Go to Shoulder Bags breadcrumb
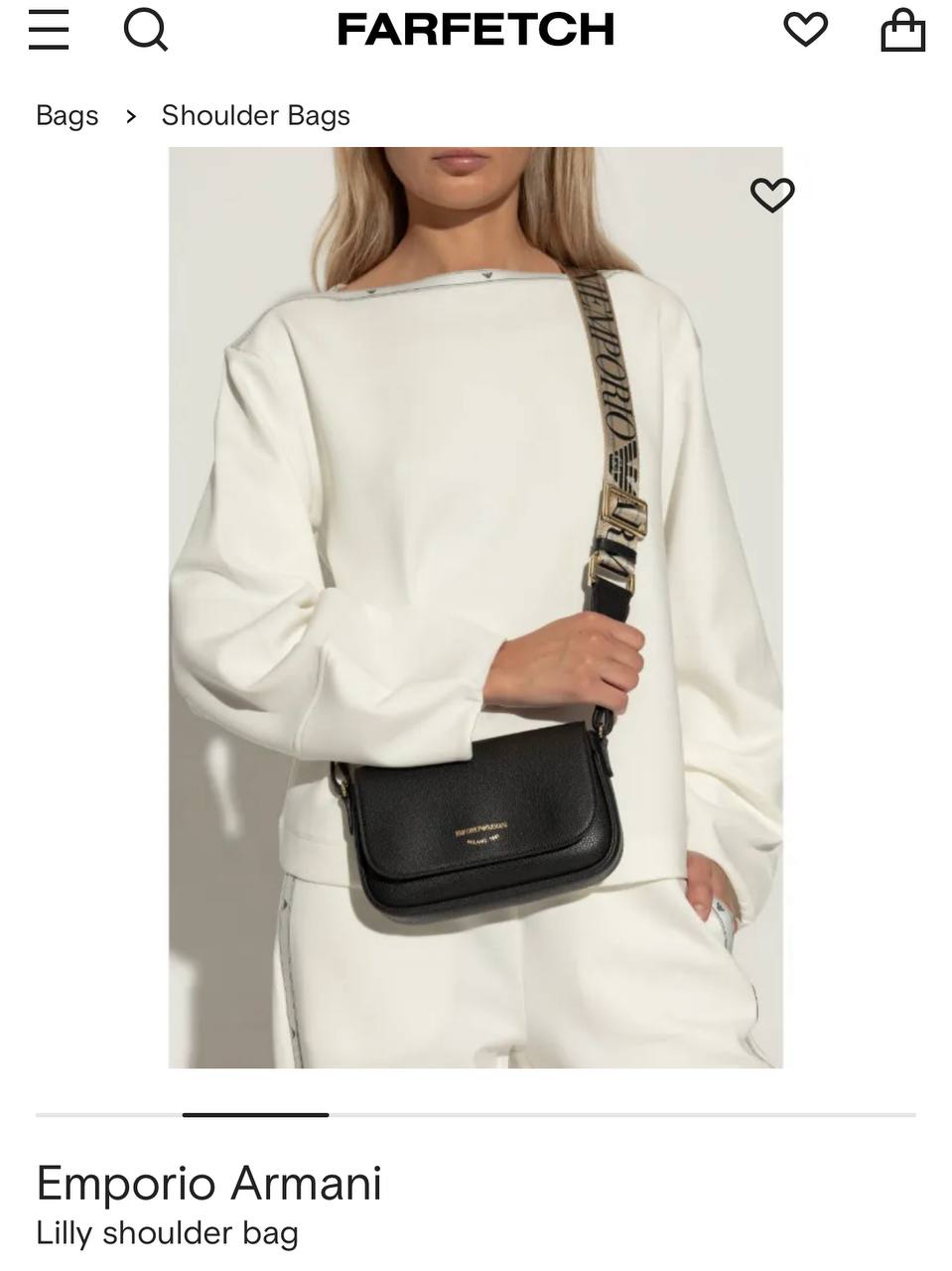The image size is (952, 1271). click(x=255, y=115)
